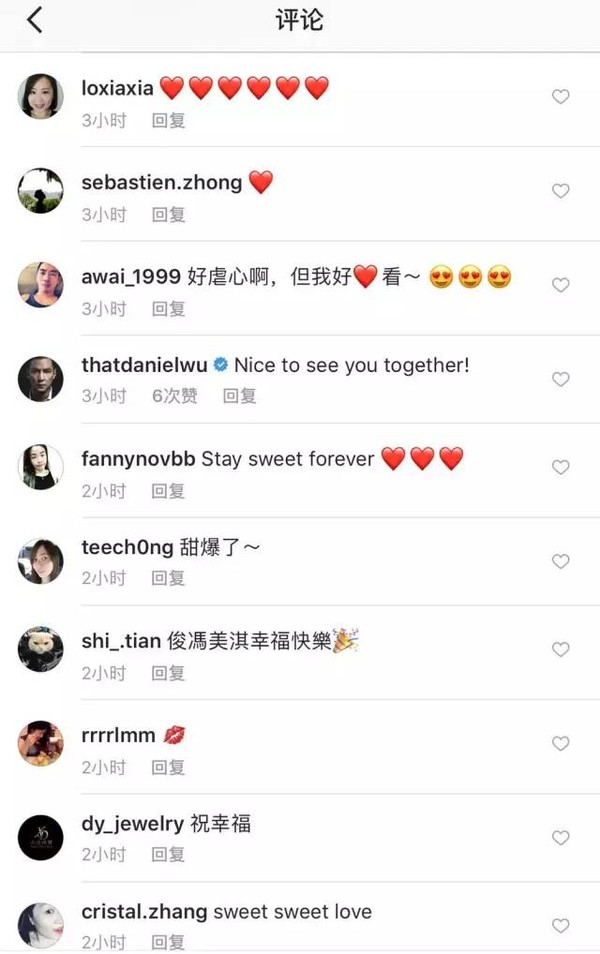Tap 回复 under loxiaxia's comment

point(168,121)
